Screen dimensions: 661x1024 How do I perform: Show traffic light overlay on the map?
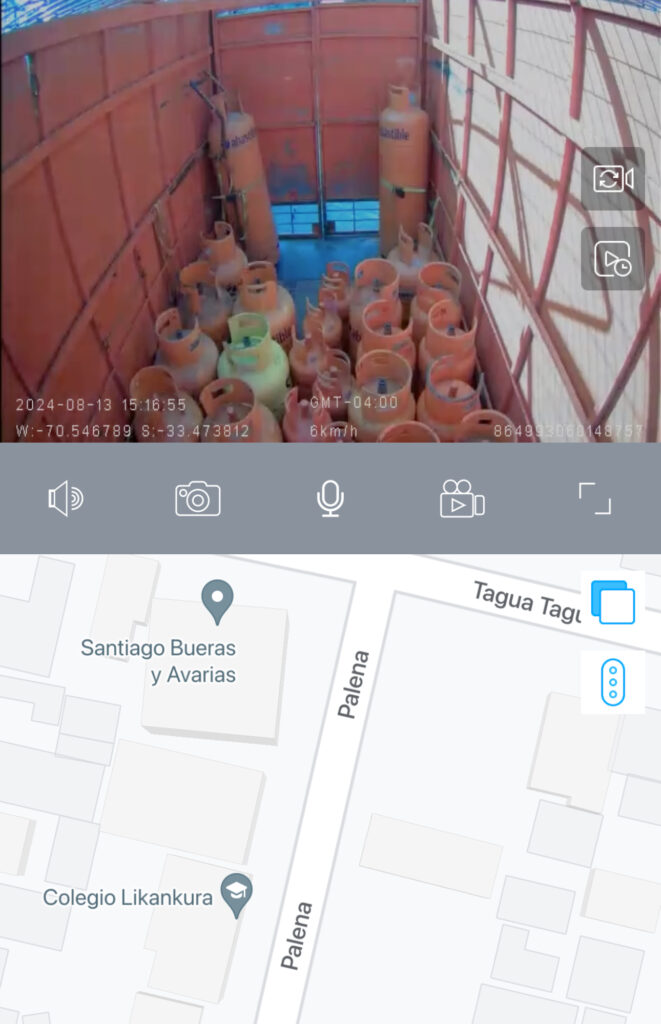[x=613, y=682]
